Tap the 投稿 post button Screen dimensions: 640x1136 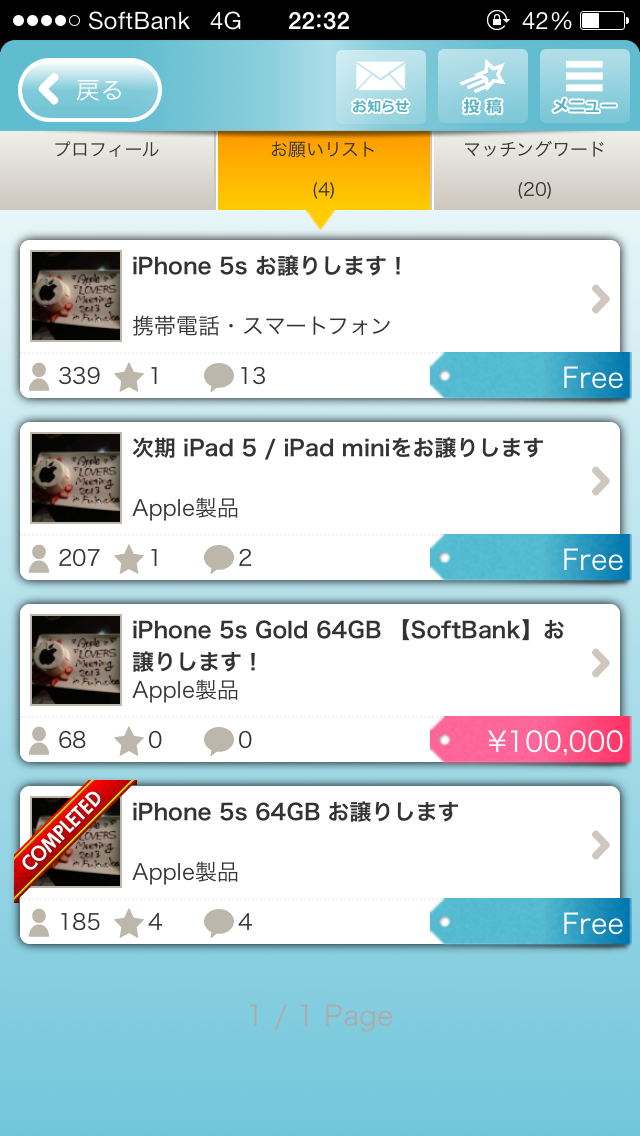click(x=482, y=86)
